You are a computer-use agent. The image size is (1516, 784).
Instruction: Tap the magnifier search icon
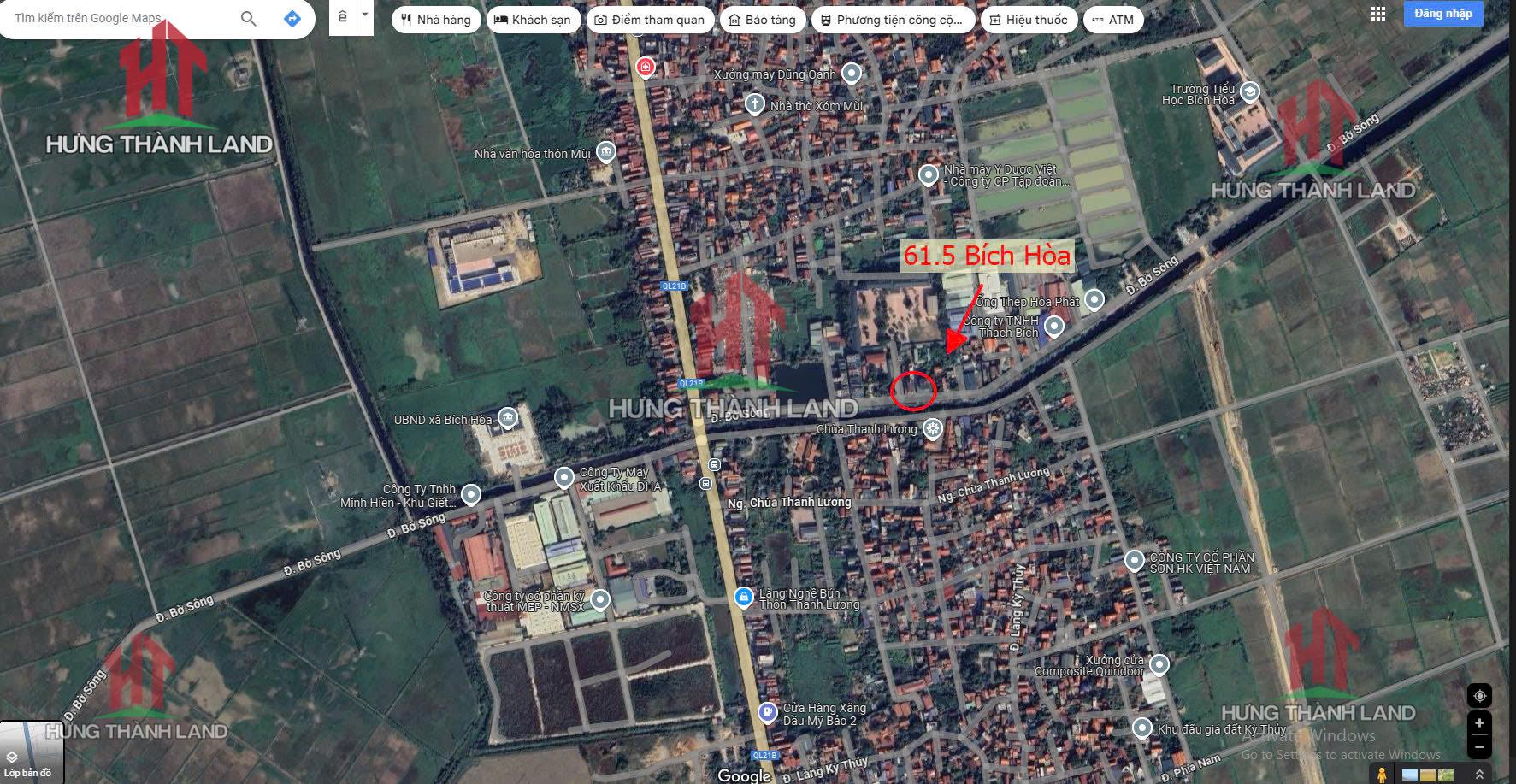coord(249,18)
